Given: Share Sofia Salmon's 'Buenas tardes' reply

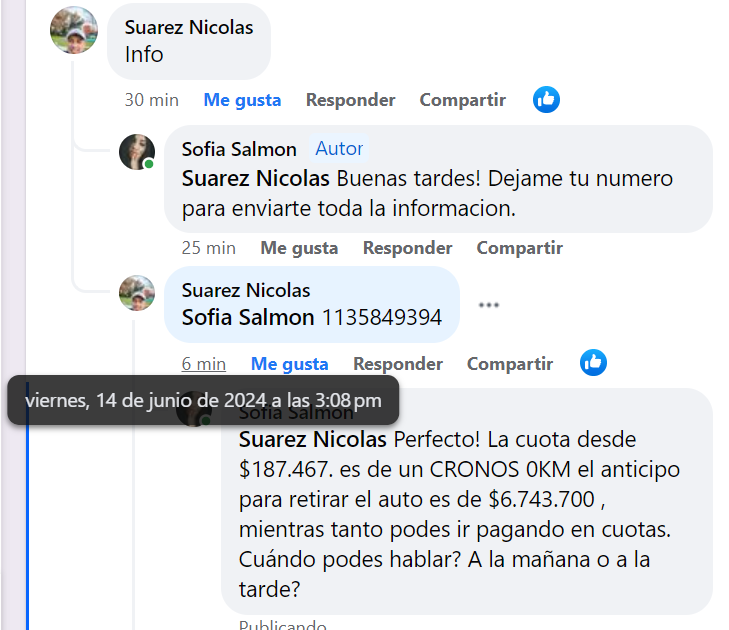Looking at the screenshot, I should (519, 248).
